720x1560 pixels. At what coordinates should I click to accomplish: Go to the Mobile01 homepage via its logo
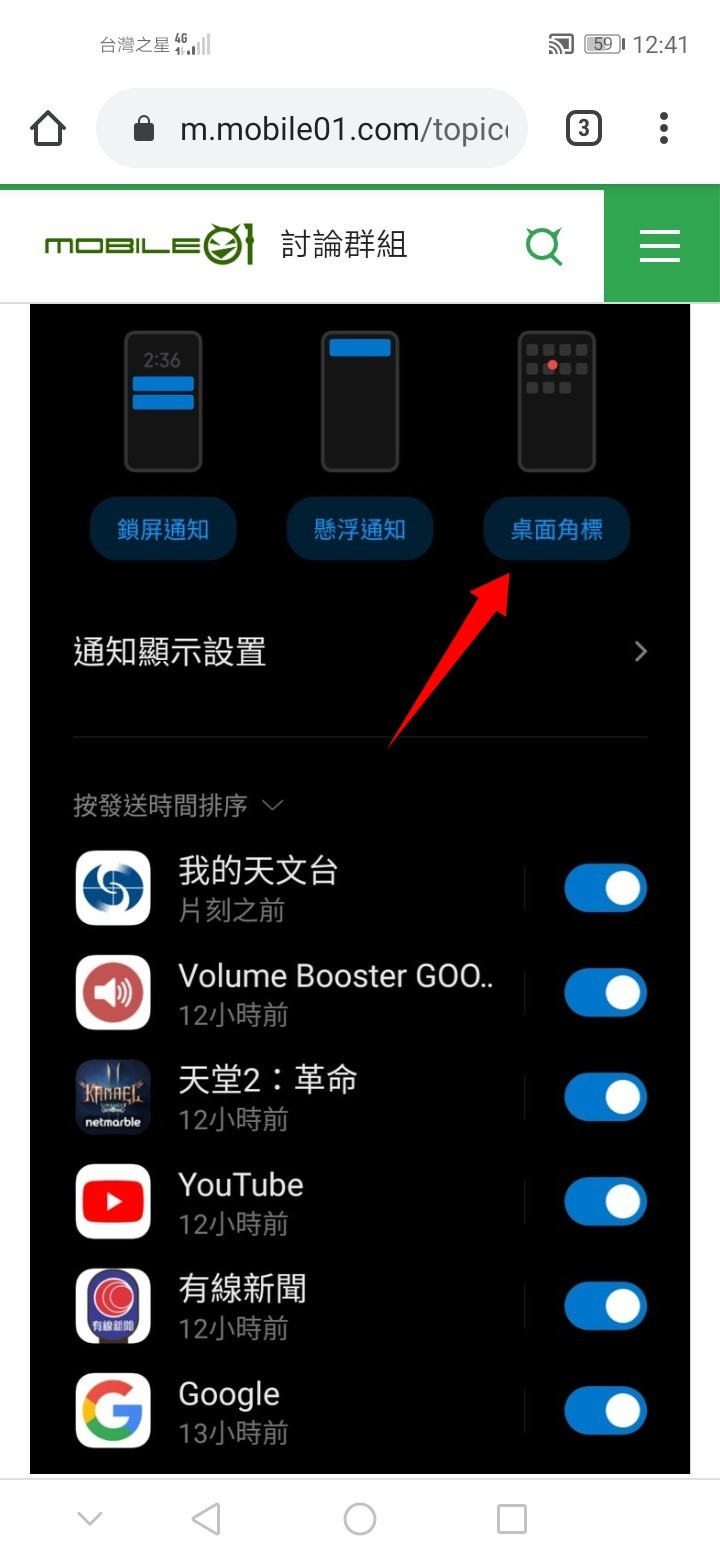click(147, 245)
